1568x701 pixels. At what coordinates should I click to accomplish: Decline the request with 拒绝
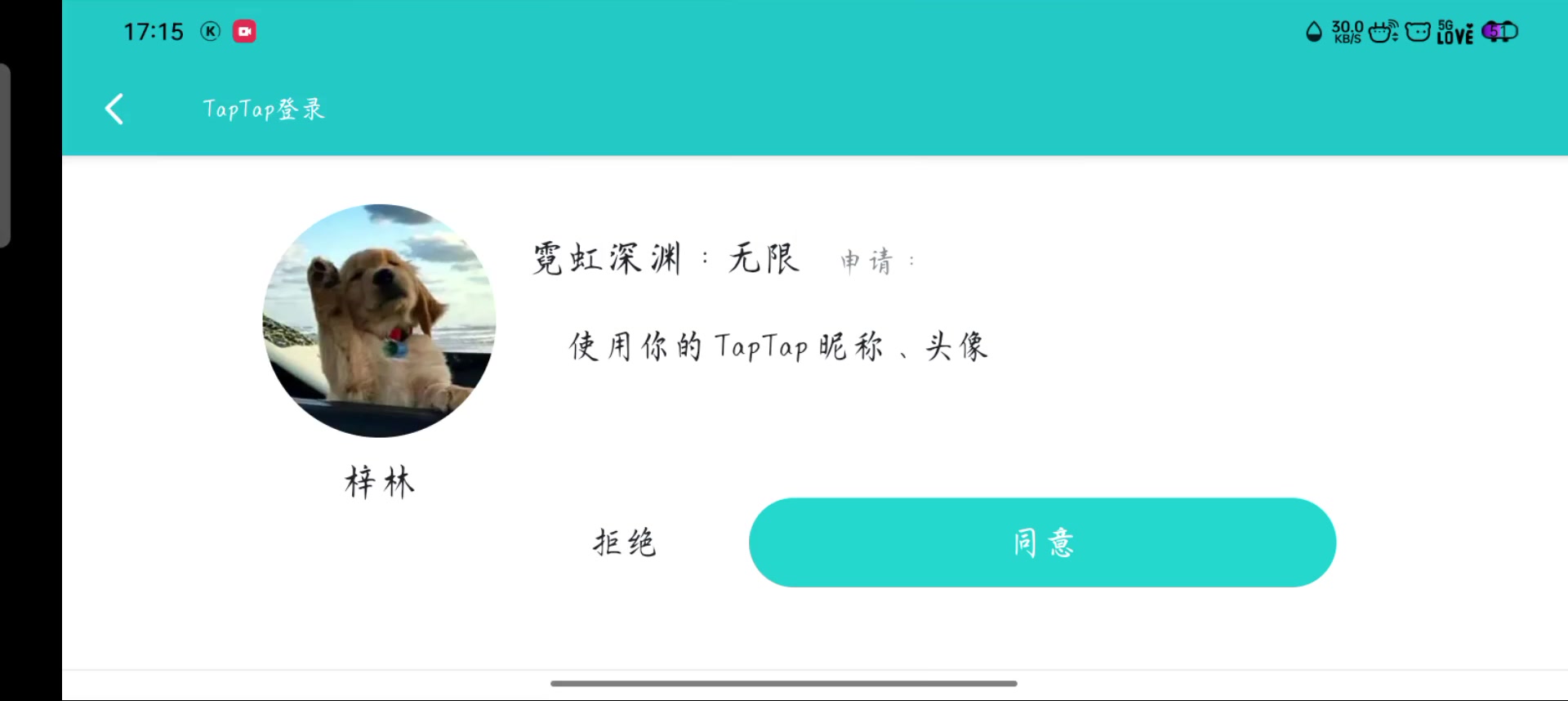(x=624, y=542)
